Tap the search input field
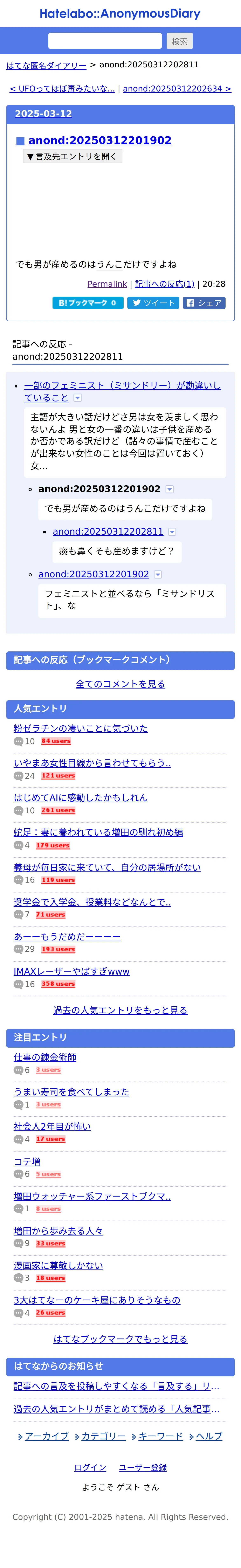Viewport: 241px width, 1568px height. (105, 41)
